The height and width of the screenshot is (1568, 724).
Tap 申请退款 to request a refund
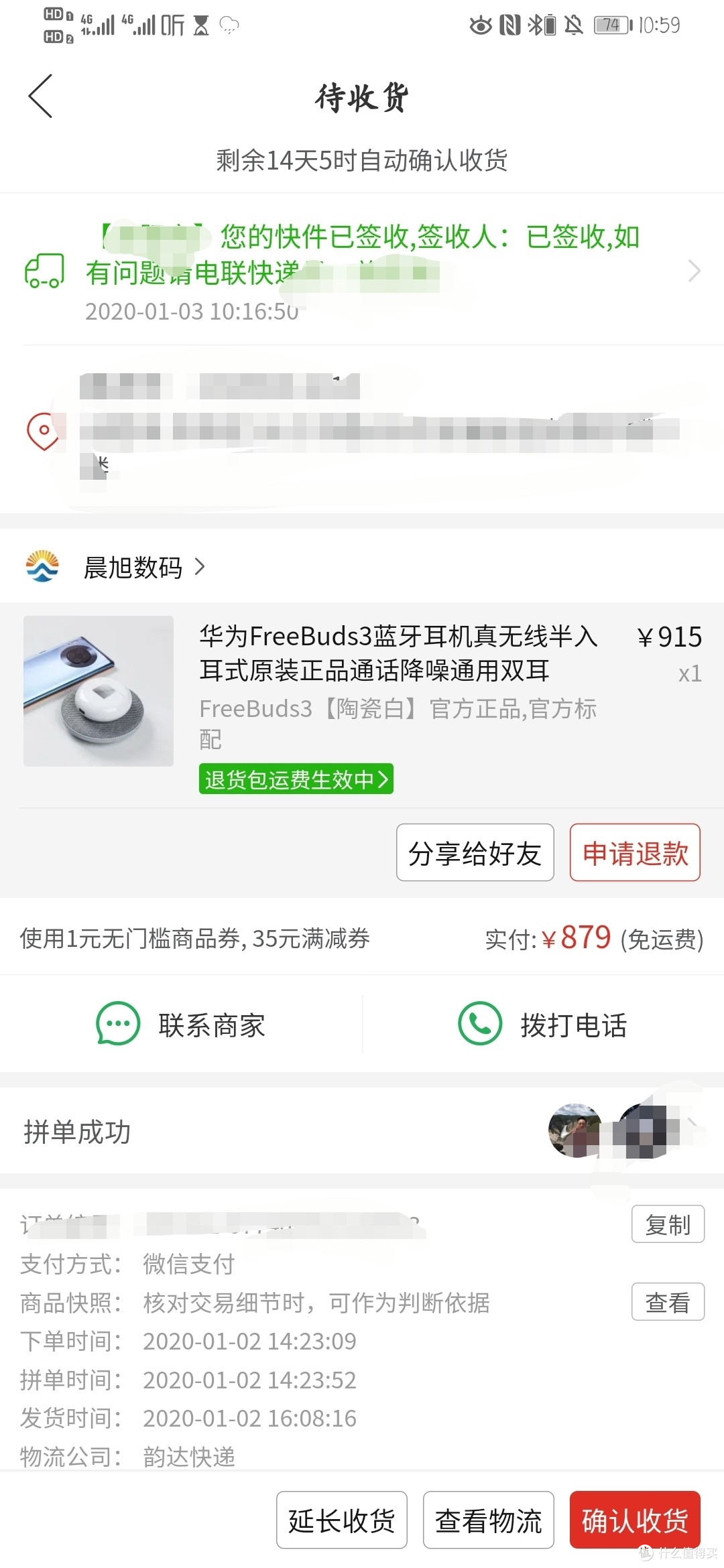tap(635, 852)
